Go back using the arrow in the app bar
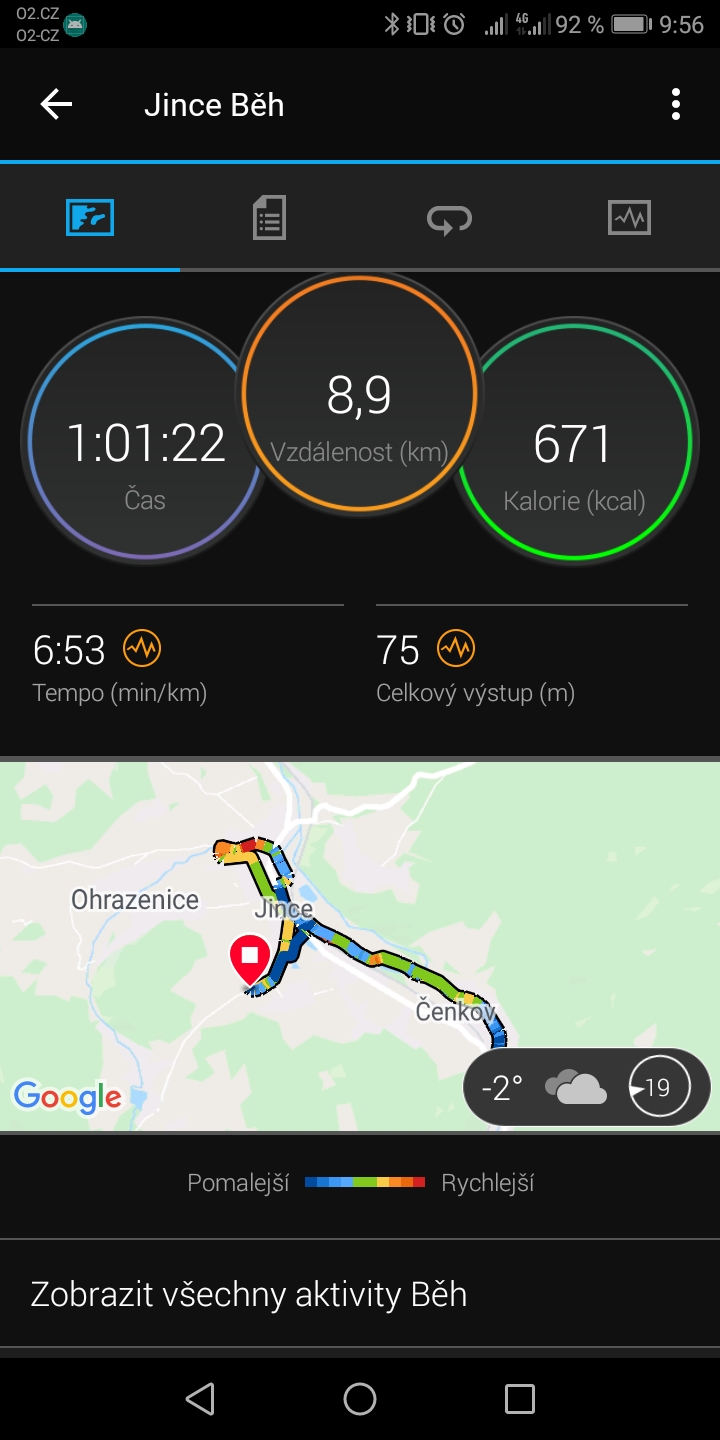Image resolution: width=720 pixels, height=1440 pixels. (56, 104)
